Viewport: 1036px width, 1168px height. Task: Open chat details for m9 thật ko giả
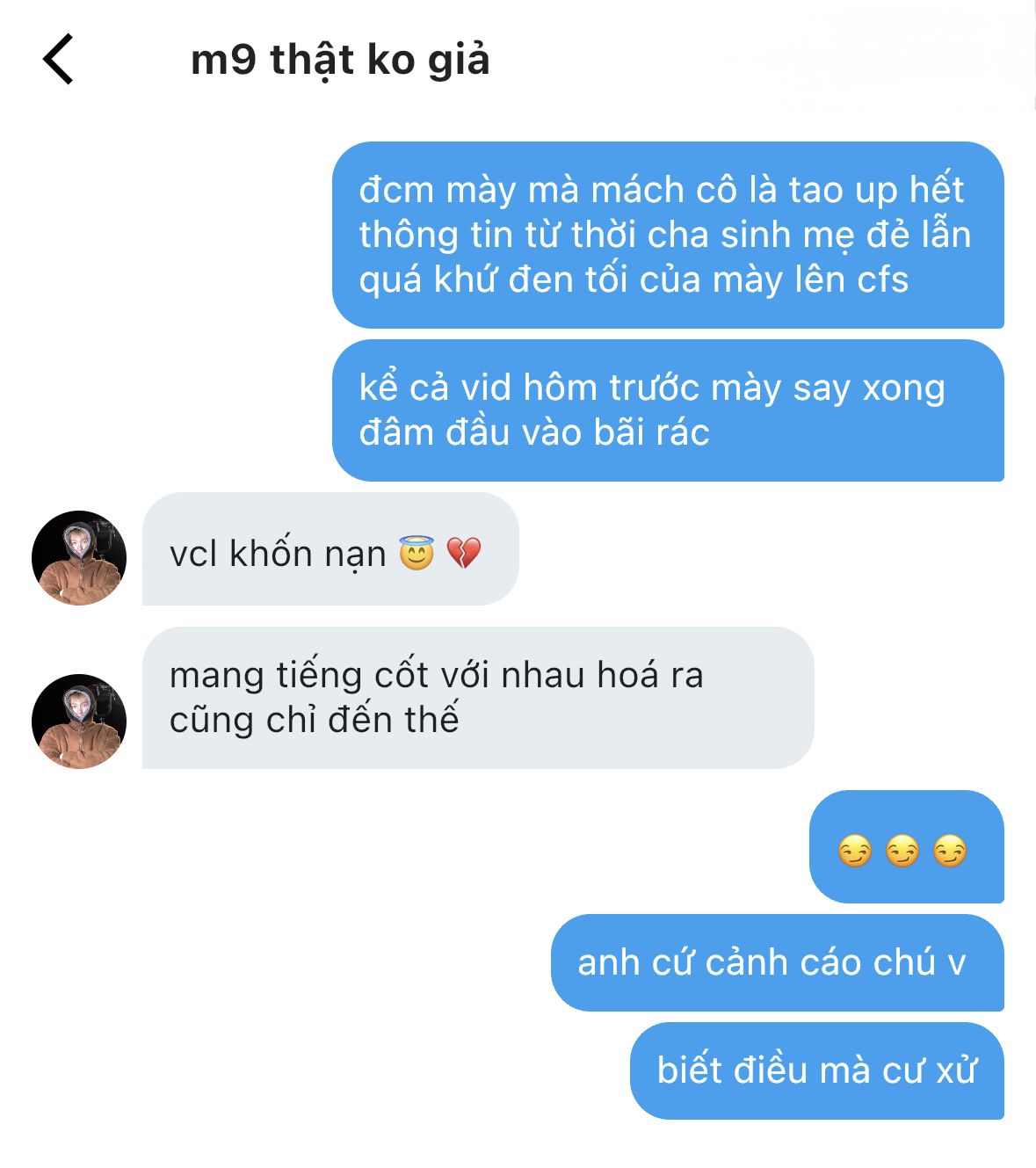point(340,60)
